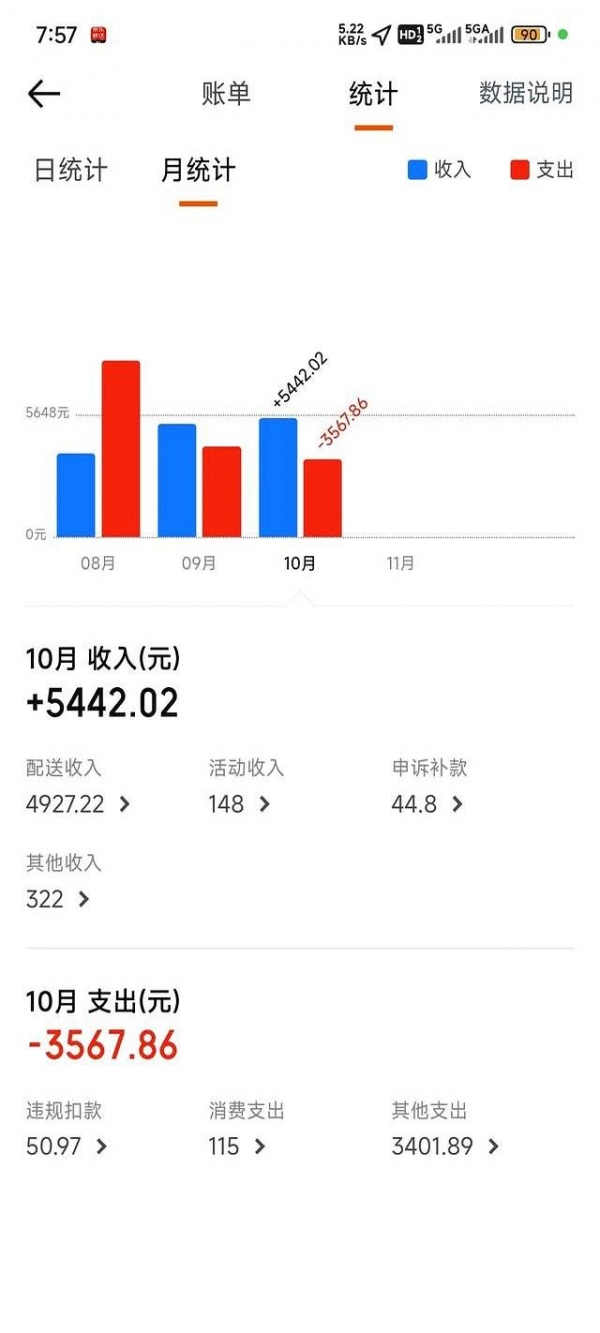The height and width of the screenshot is (1333, 600).
Task: Open 其他支出 3401.89 details
Action: tap(445, 1146)
